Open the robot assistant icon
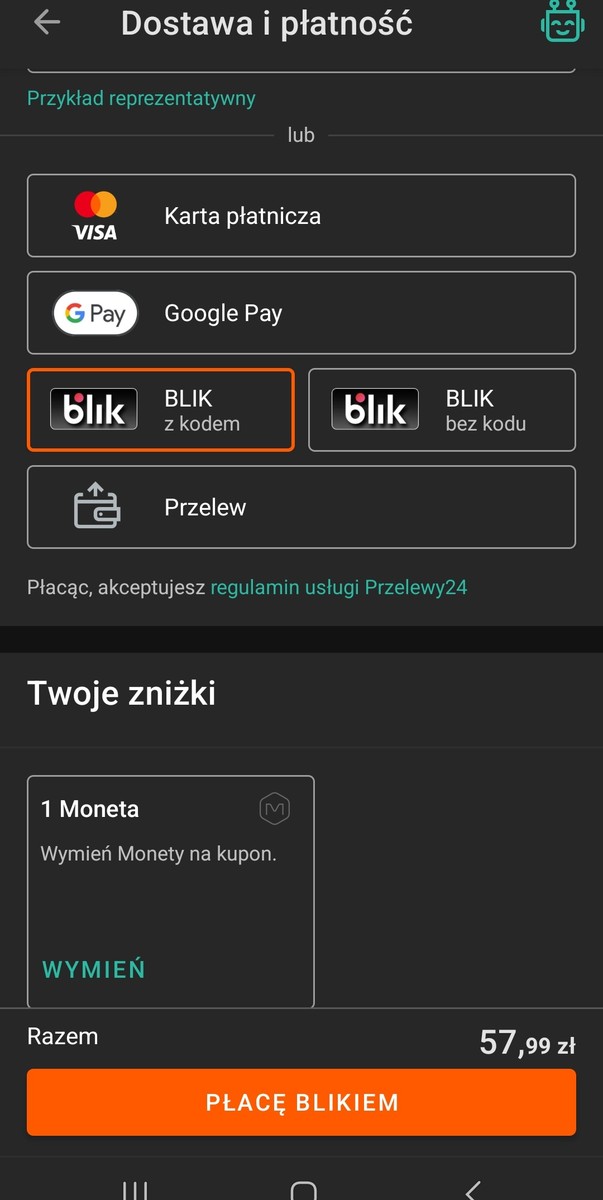Screen dimensions: 603x1200 click(562, 22)
